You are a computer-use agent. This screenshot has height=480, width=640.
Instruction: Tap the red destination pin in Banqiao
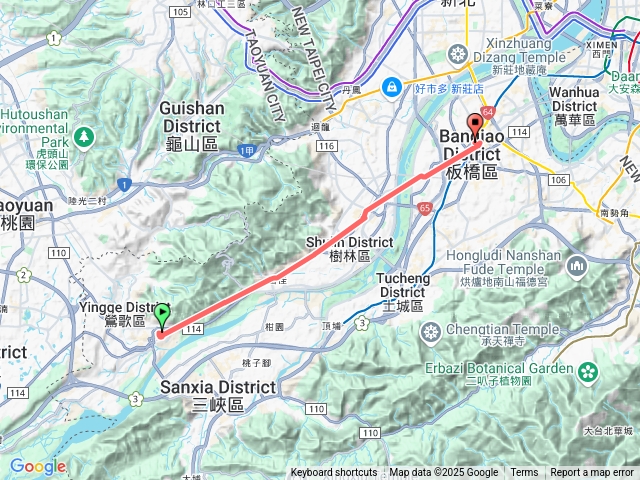(474, 129)
